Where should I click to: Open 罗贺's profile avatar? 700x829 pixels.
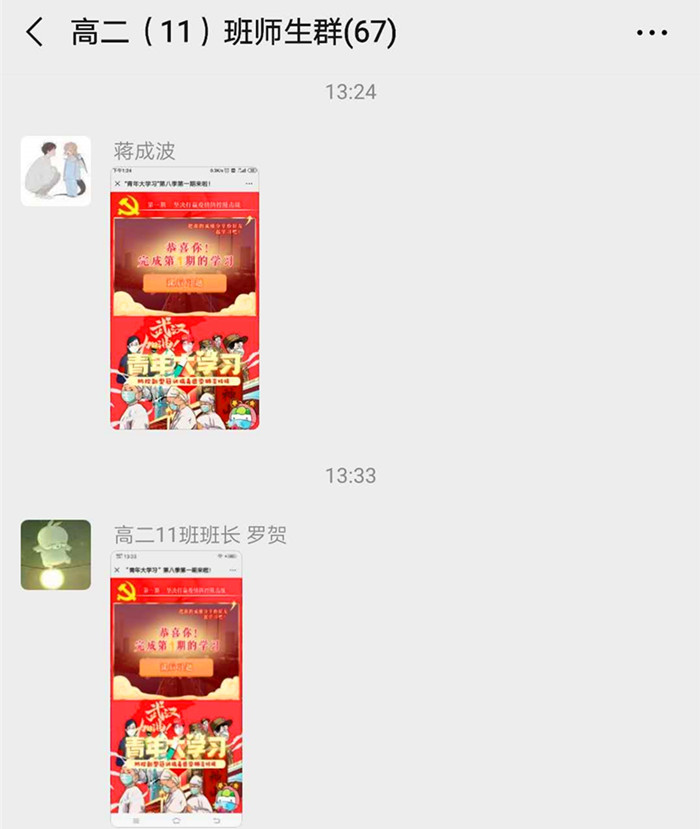pos(56,554)
